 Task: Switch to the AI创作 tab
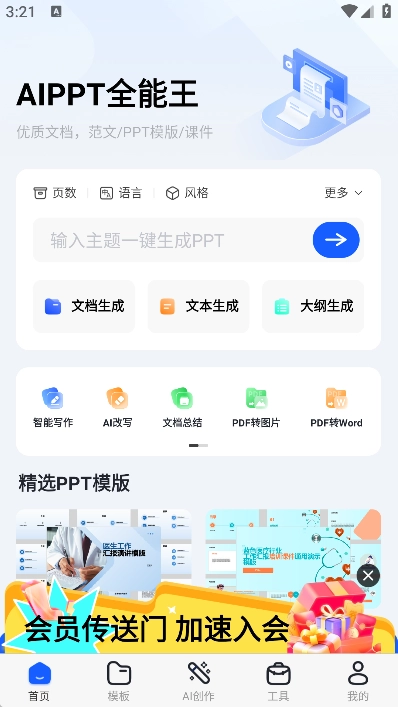tap(198, 680)
